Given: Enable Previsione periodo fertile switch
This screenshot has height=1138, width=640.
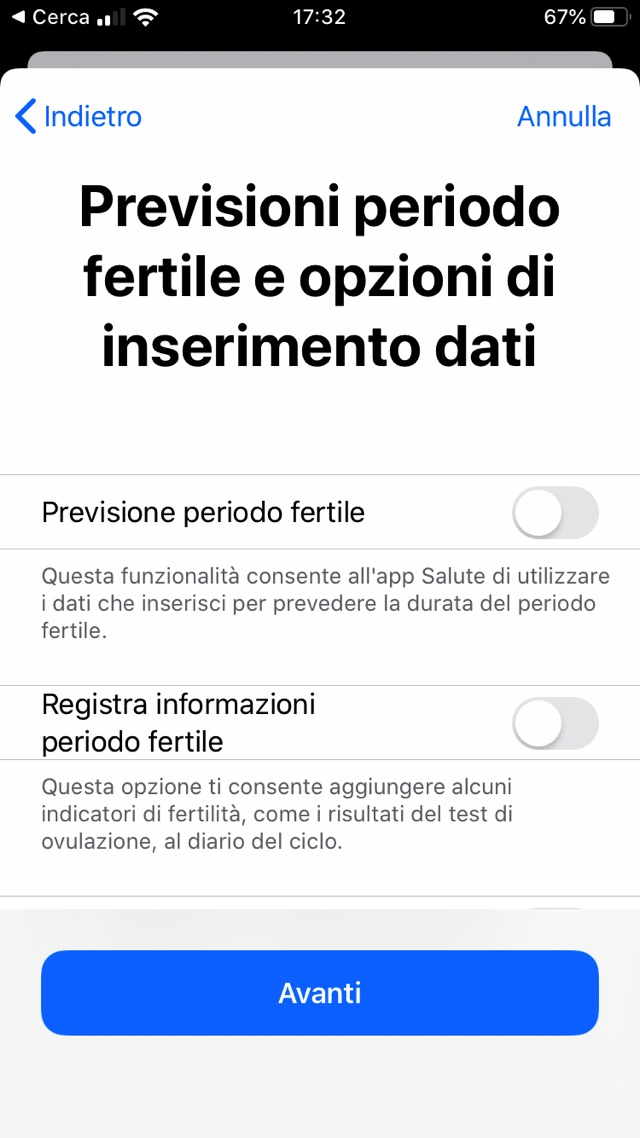Looking at the screenshot, I should pos(555,513).
